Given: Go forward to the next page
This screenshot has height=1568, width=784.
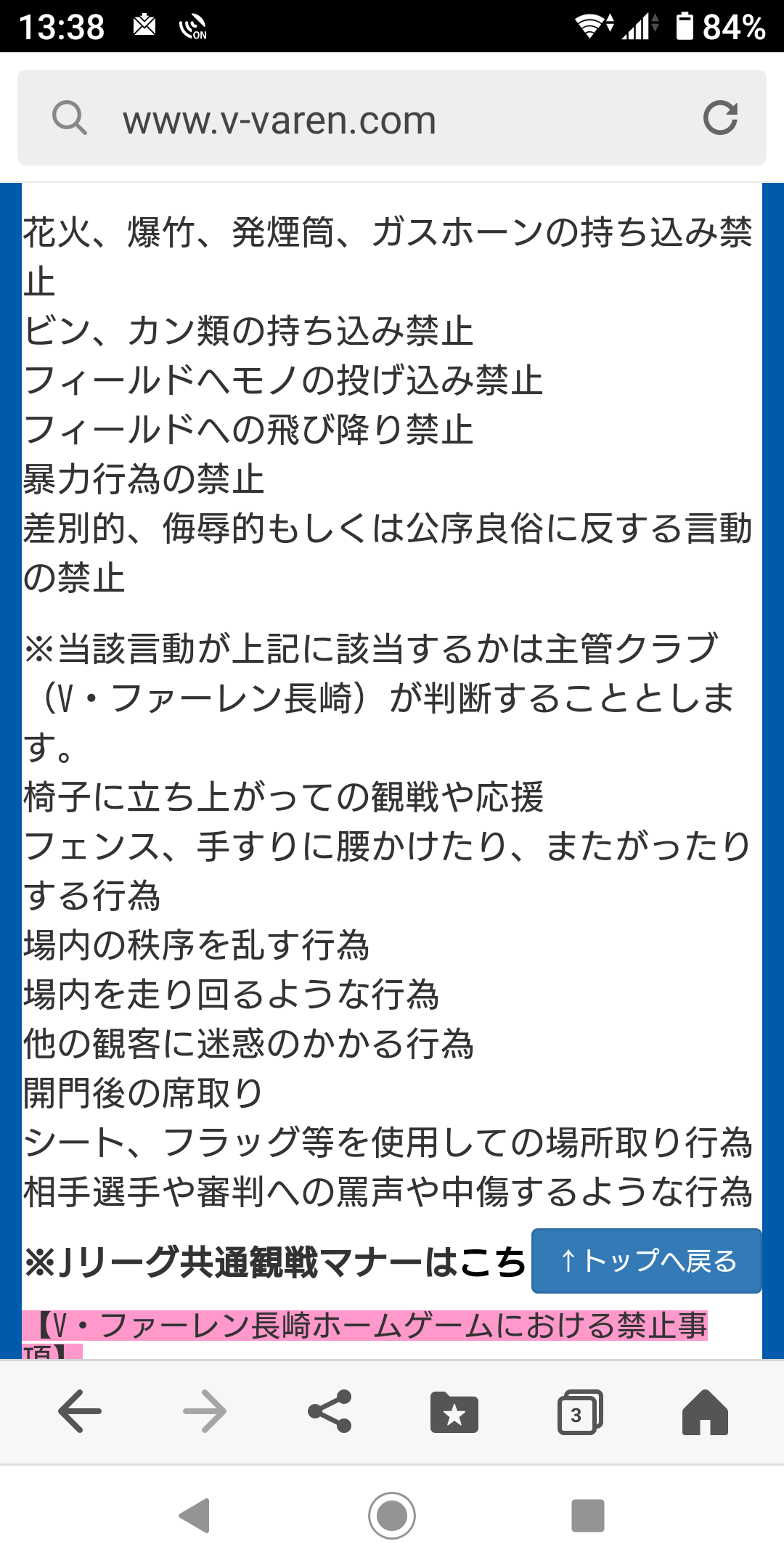Looking at the screenshot, I should pyautogui.click(x=205, y=1412).
